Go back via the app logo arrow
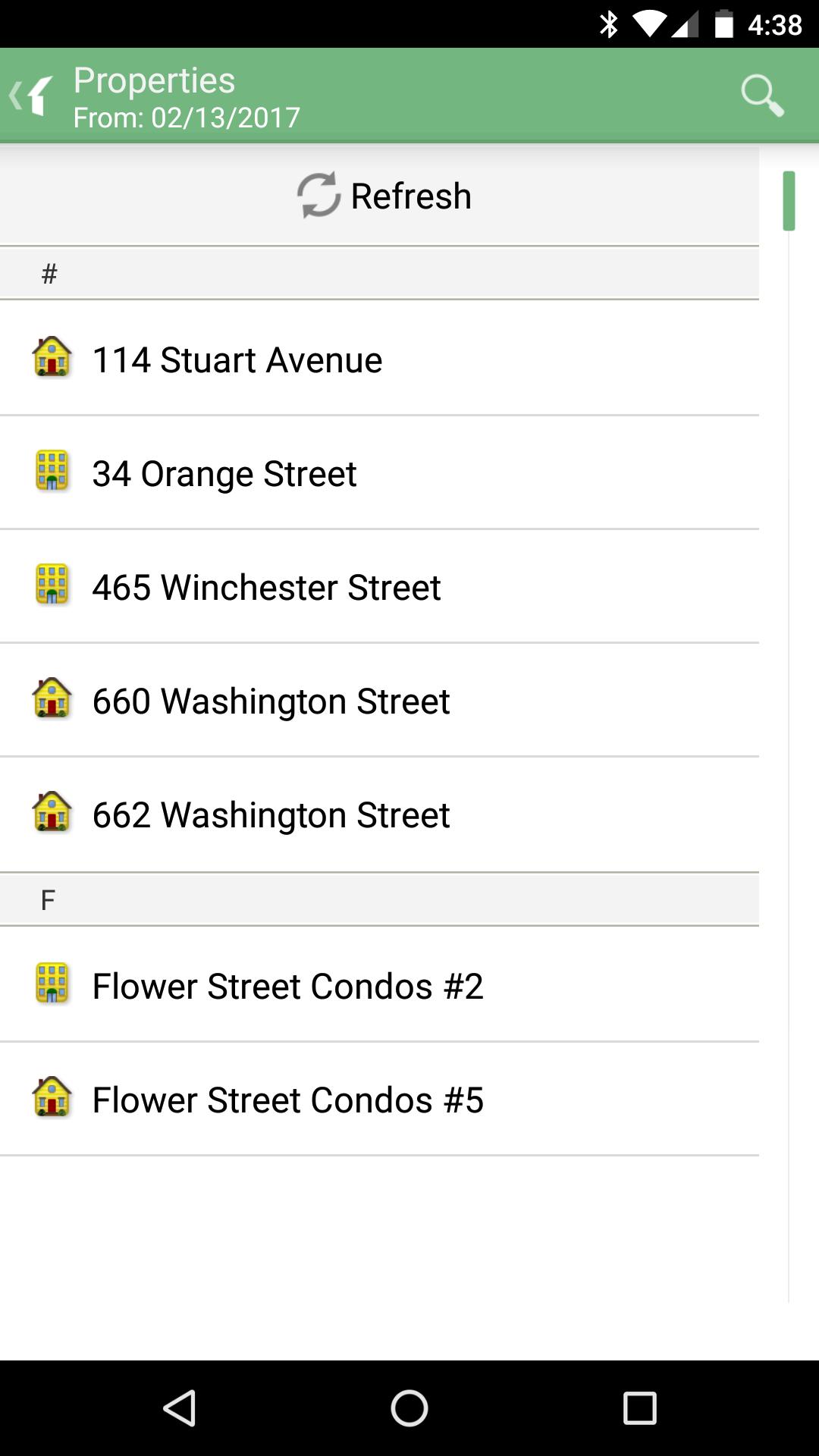The image size is (819, 1456). point(32,96)
